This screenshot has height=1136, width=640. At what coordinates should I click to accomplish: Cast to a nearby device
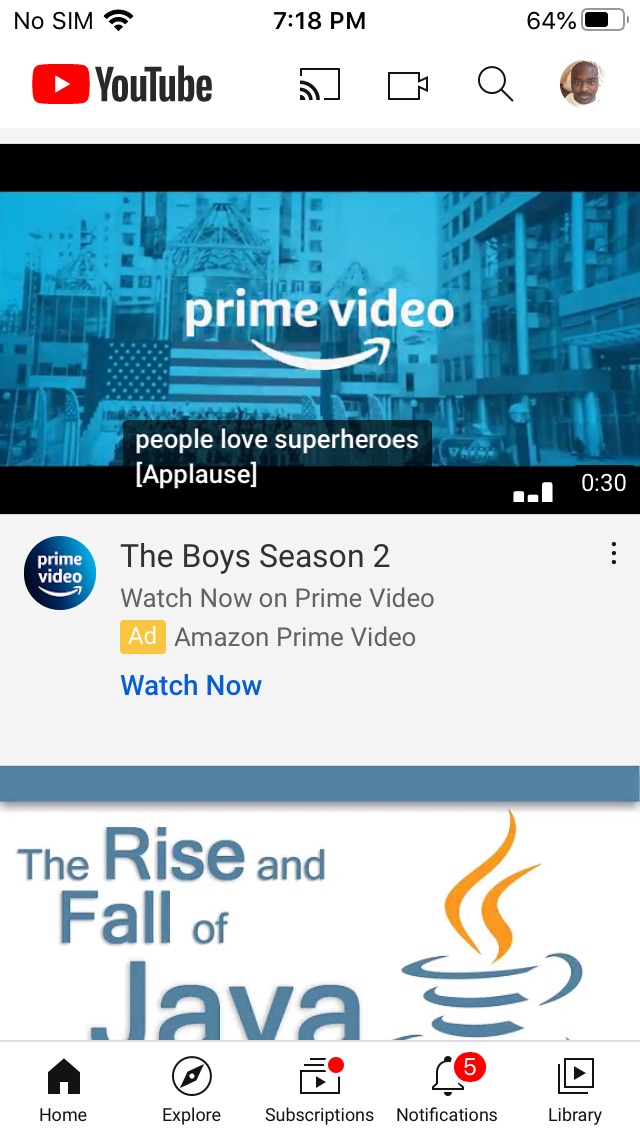pos(319,85)
